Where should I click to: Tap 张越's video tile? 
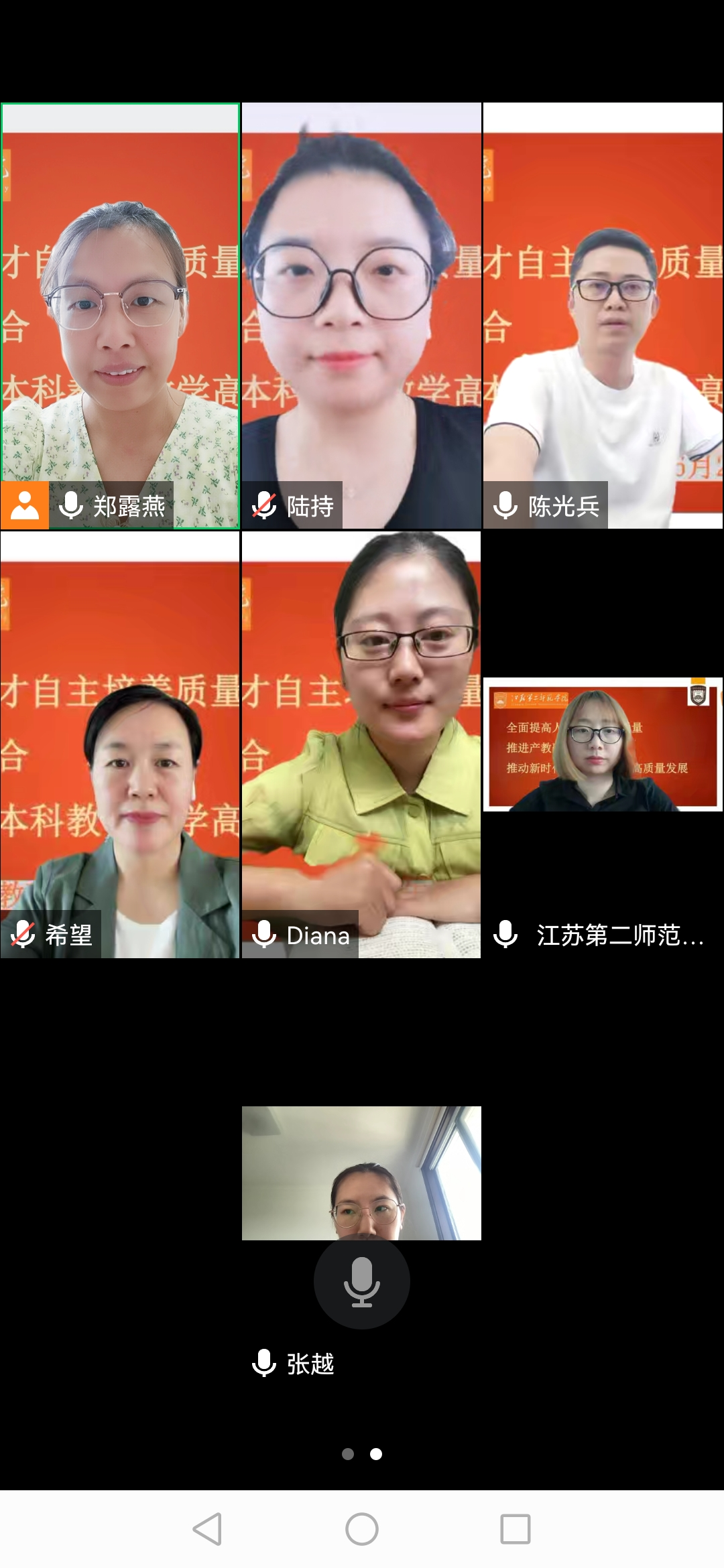[361, 1173]
